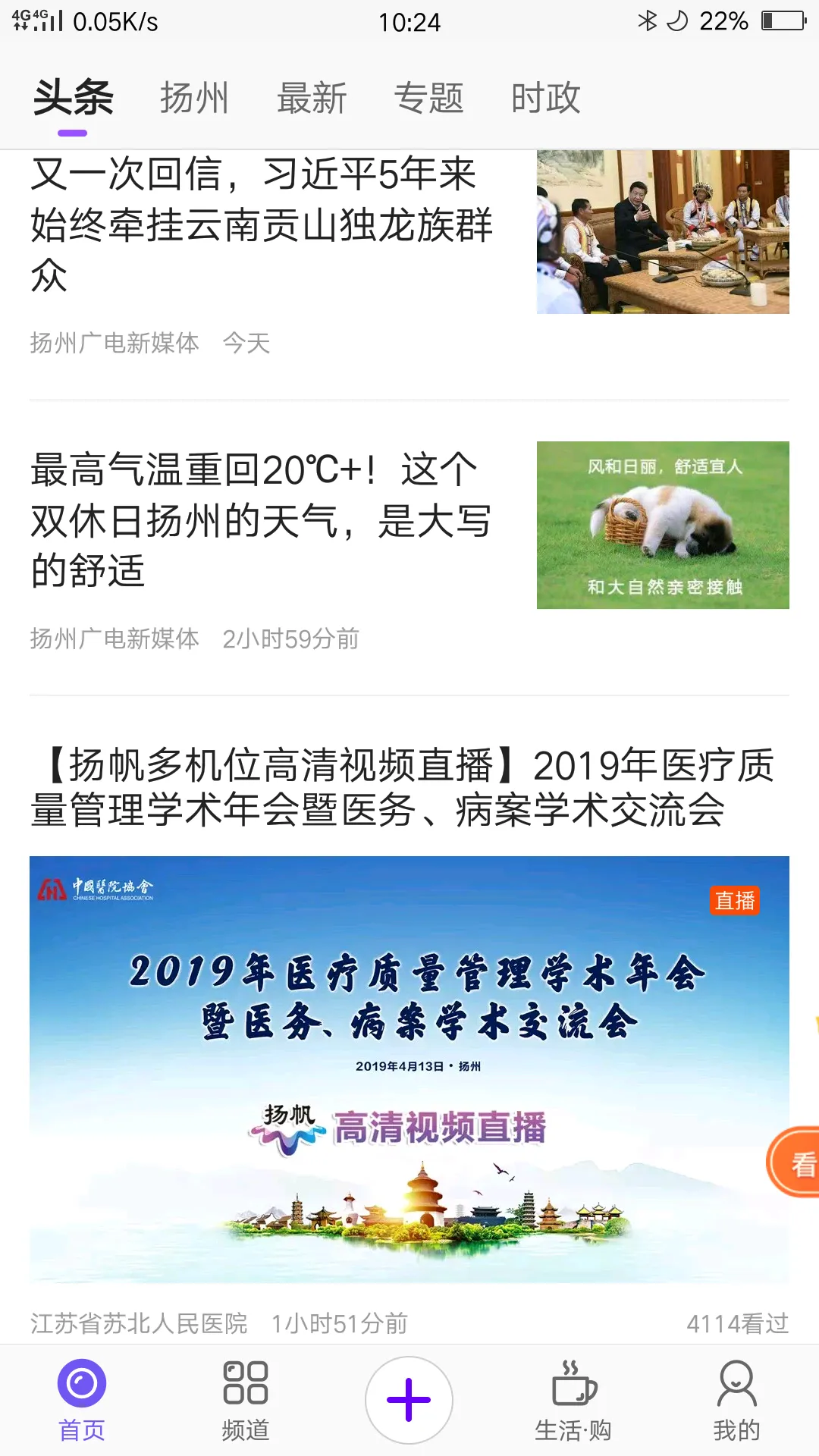
Task: Switch to the 最新 tab
Action: pos(313,97)
